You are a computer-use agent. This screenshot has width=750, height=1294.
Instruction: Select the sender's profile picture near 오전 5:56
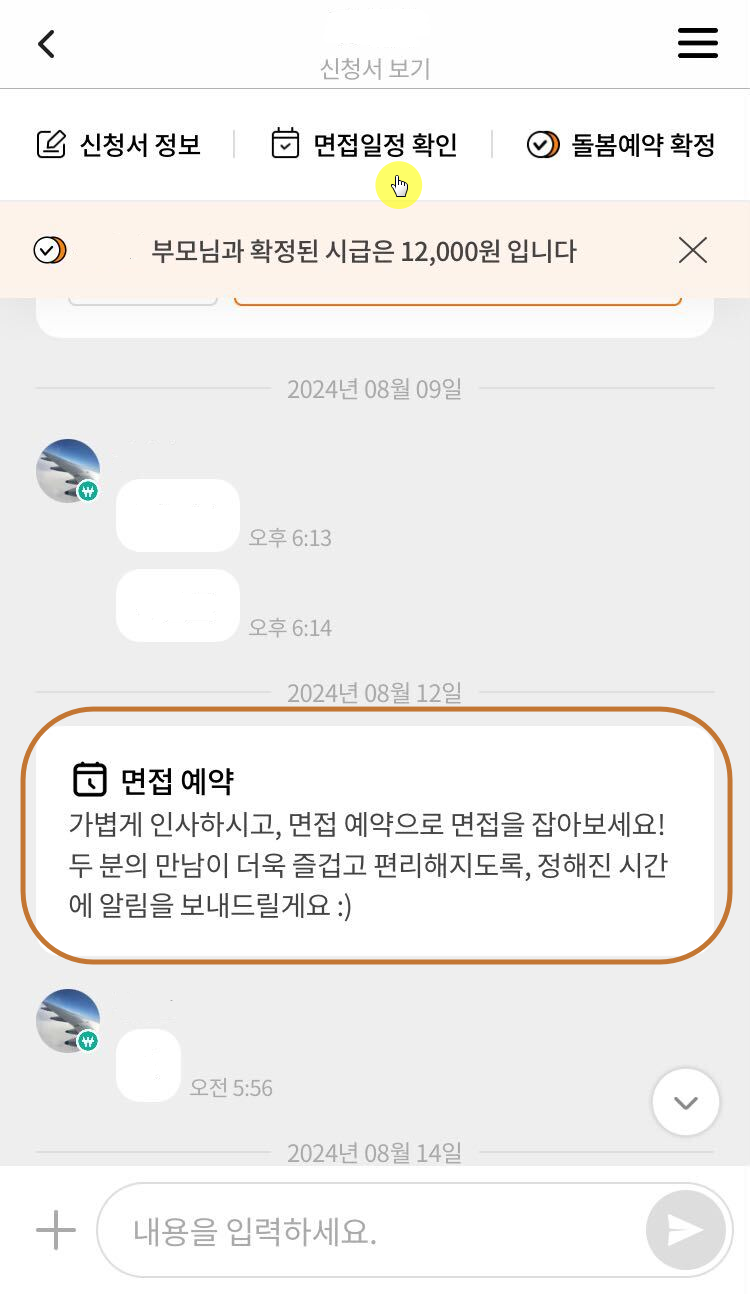pos(67,1020)
